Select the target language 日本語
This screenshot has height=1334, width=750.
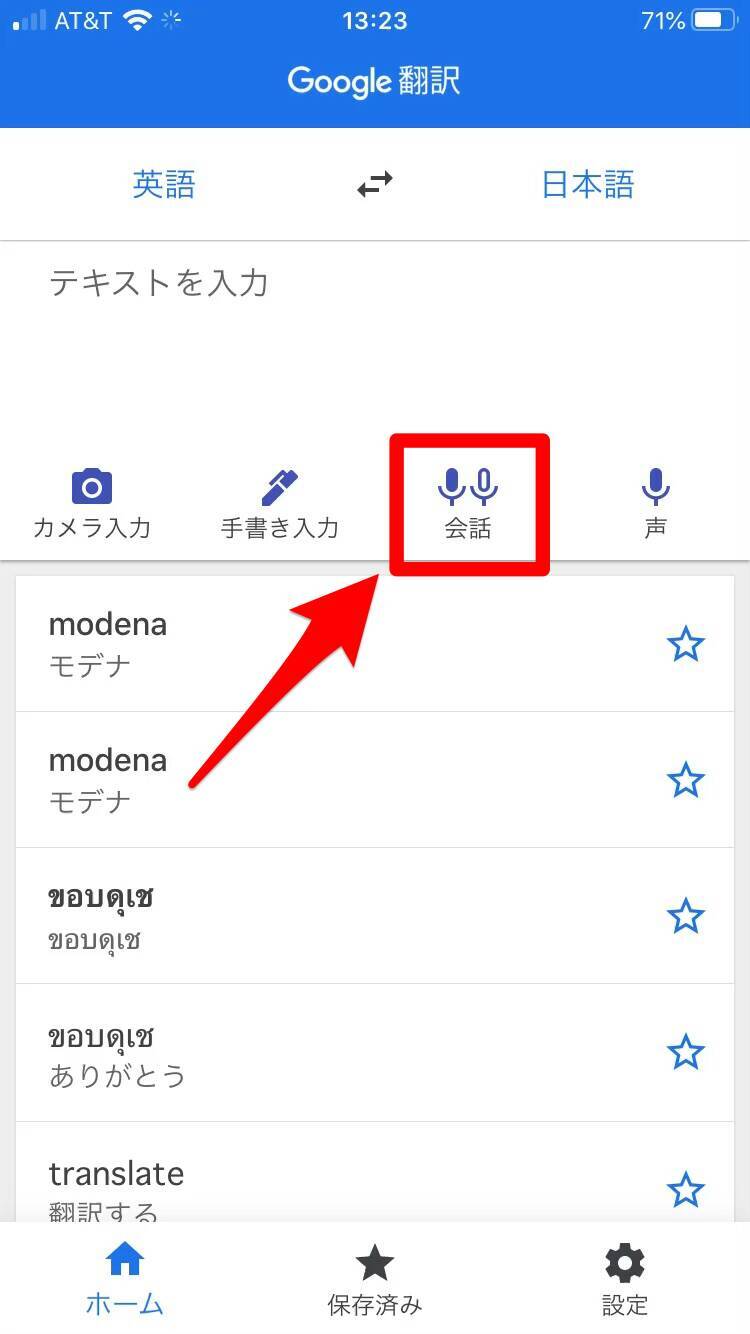pyautogui.click(x=588, y=185)
